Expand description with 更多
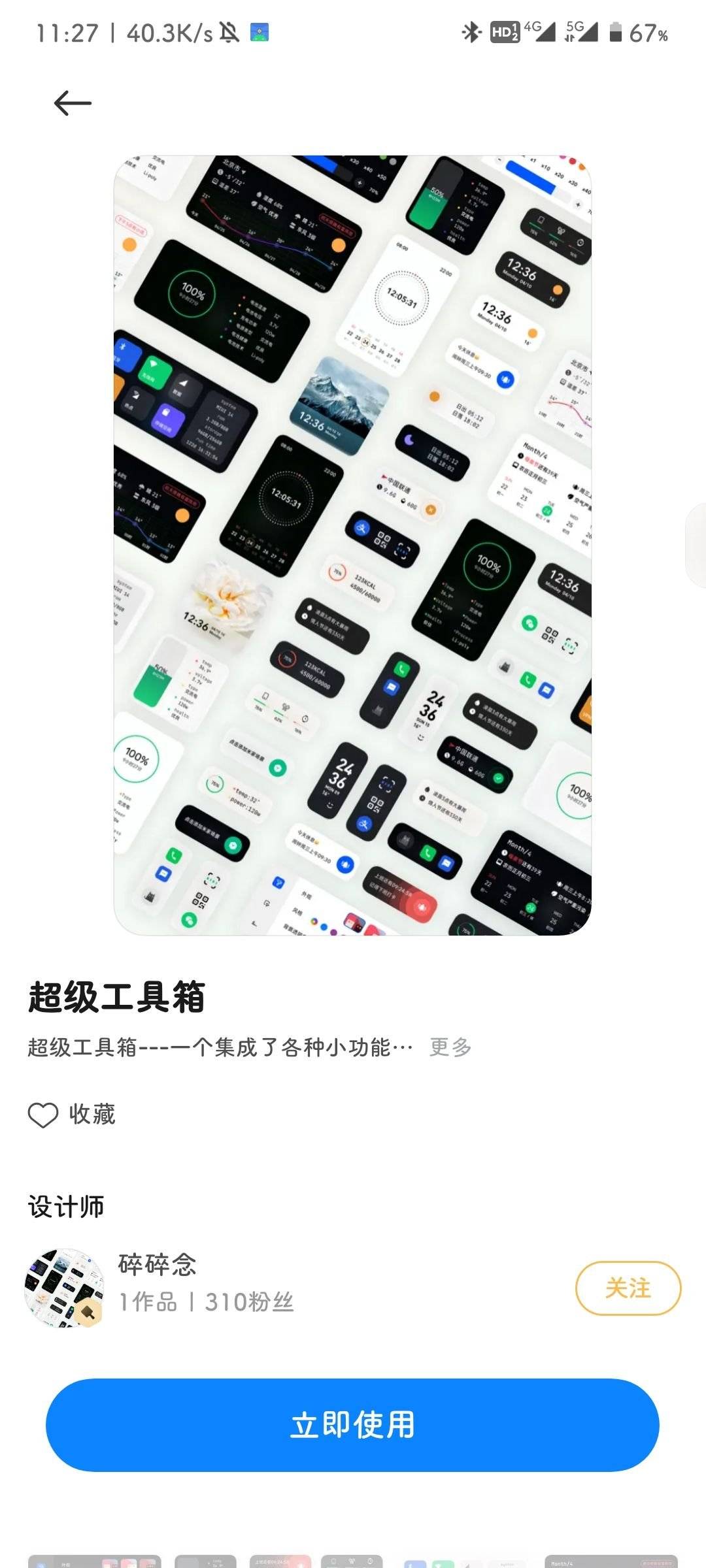The width and height of the screenshot is (706, 1568). pos(450,1047)
